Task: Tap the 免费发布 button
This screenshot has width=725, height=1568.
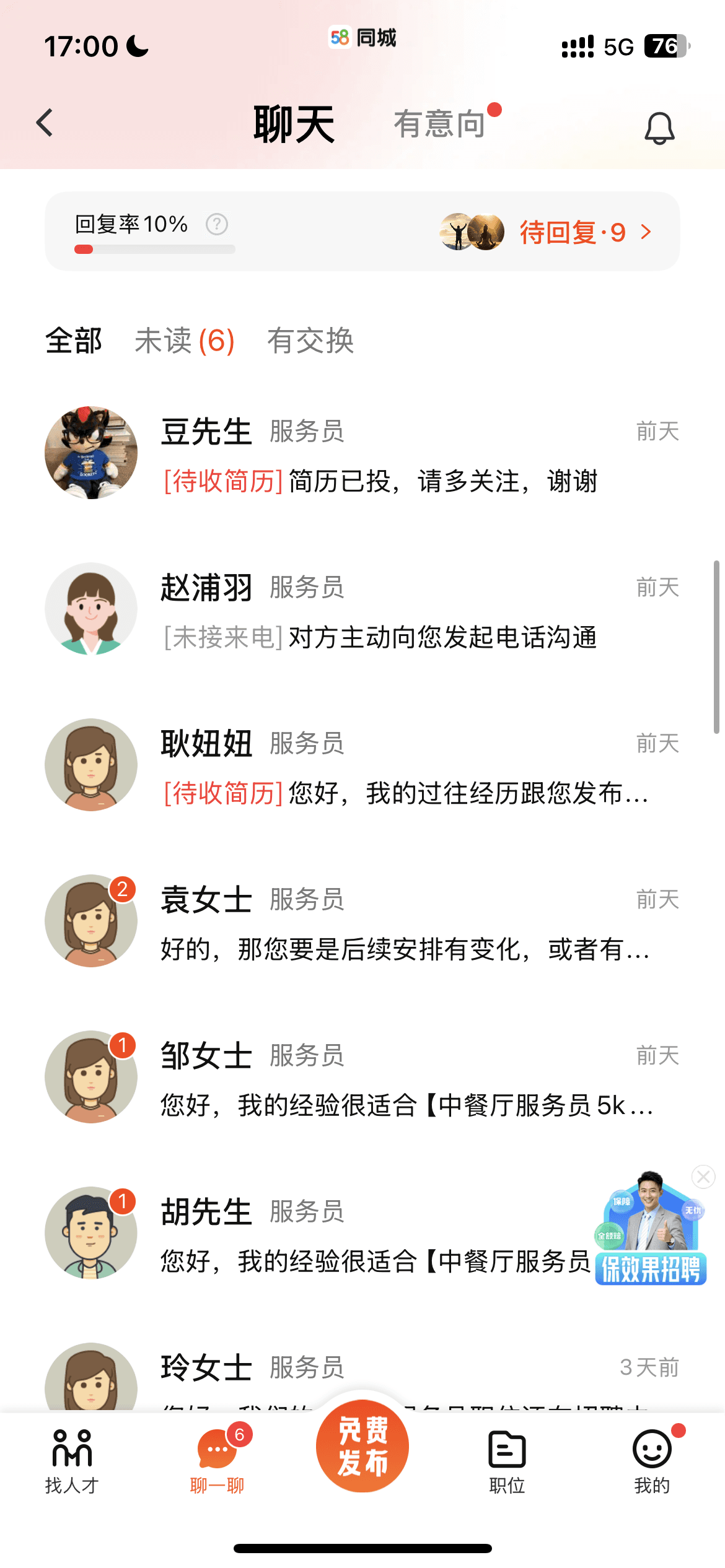Action: 362,1446
